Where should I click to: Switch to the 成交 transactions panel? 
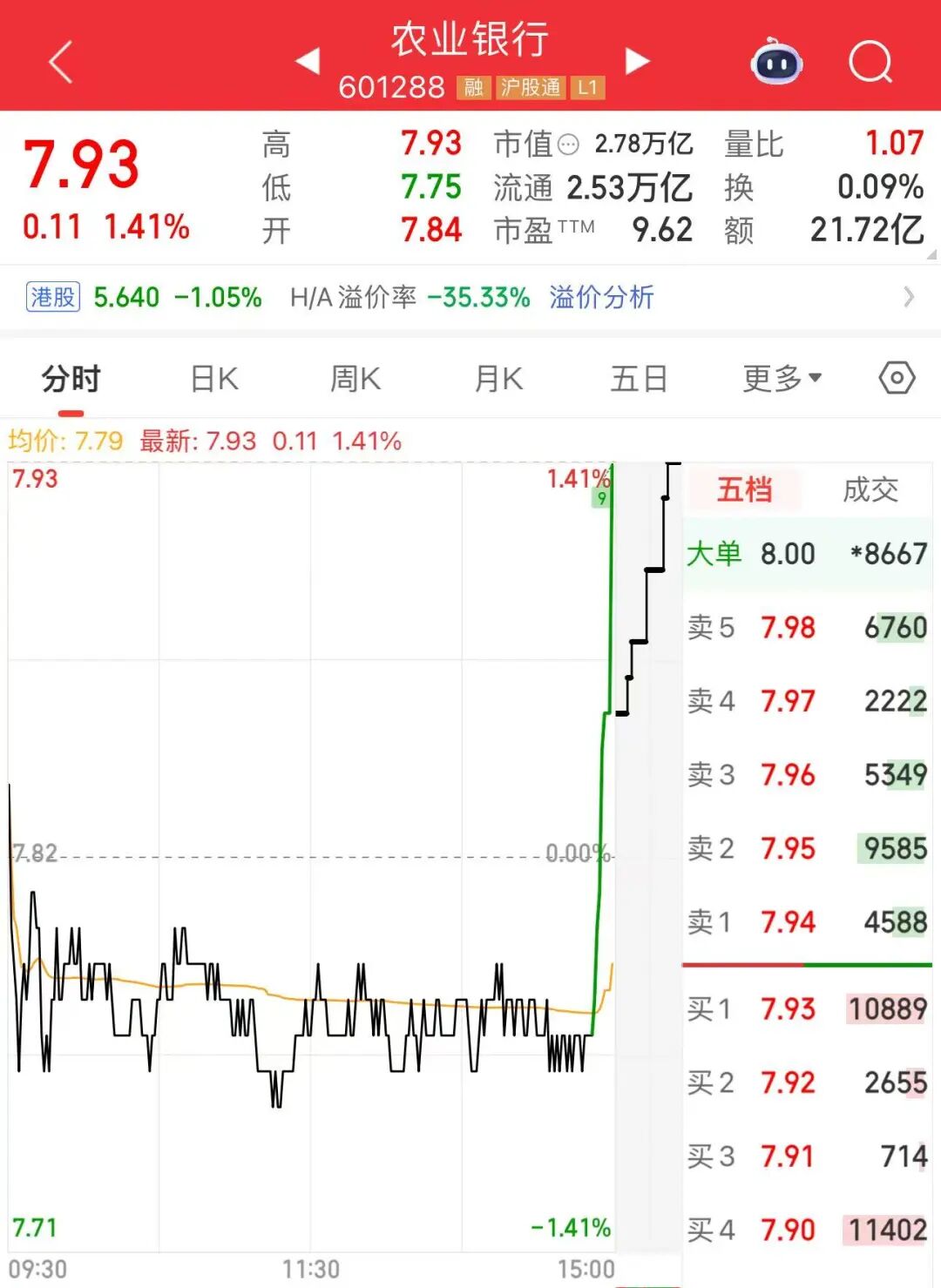(x=870, y=490)
